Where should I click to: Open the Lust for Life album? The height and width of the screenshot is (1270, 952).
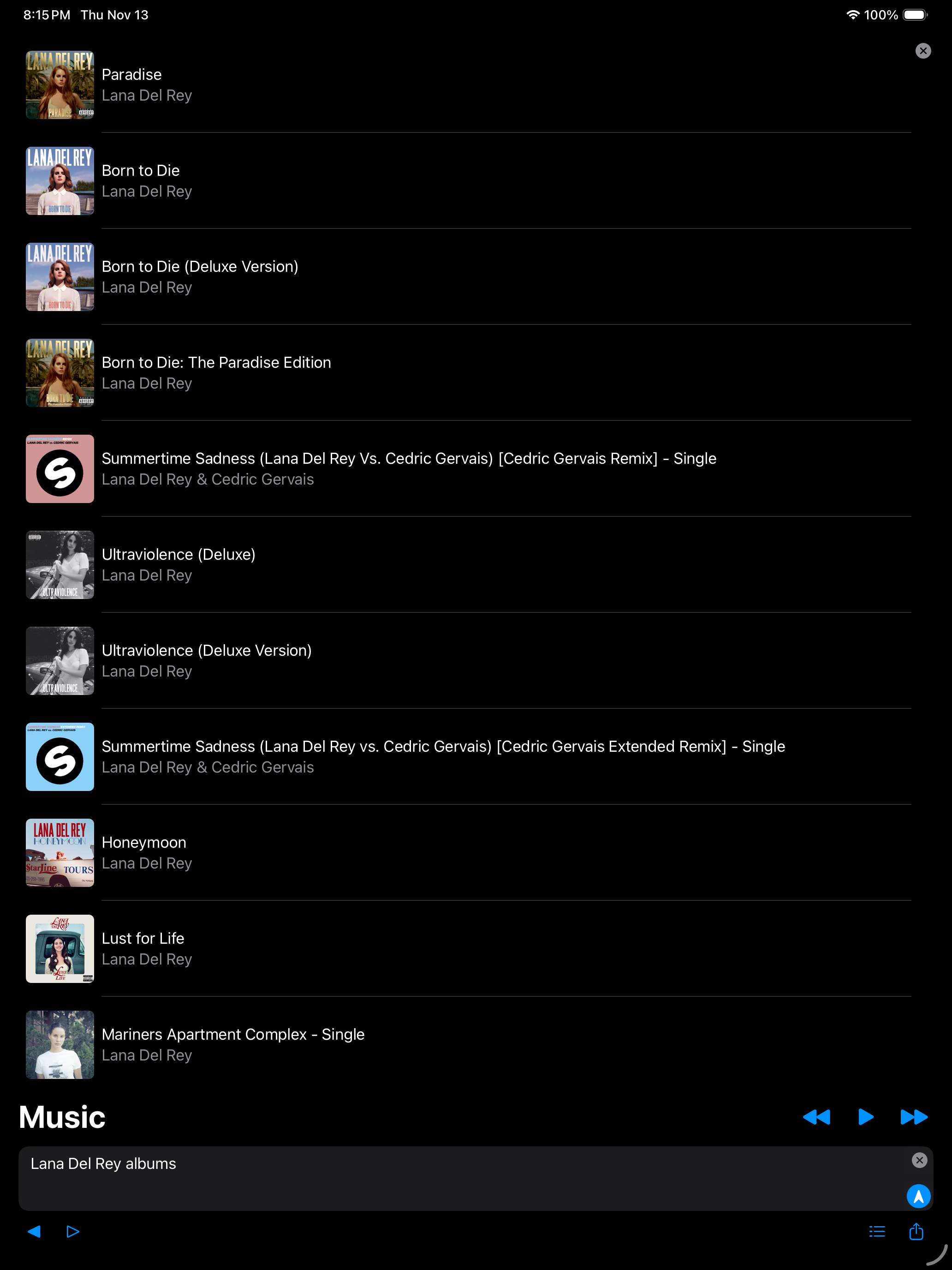[143, 948]
